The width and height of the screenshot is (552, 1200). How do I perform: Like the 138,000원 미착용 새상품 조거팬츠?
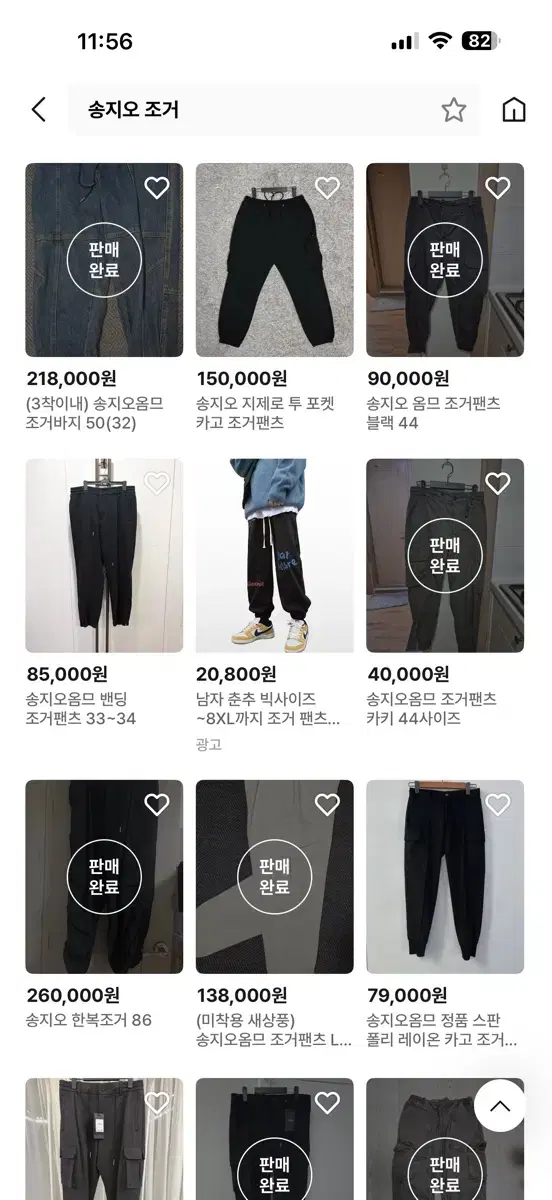pyautogui.click(x=327, y=804)
